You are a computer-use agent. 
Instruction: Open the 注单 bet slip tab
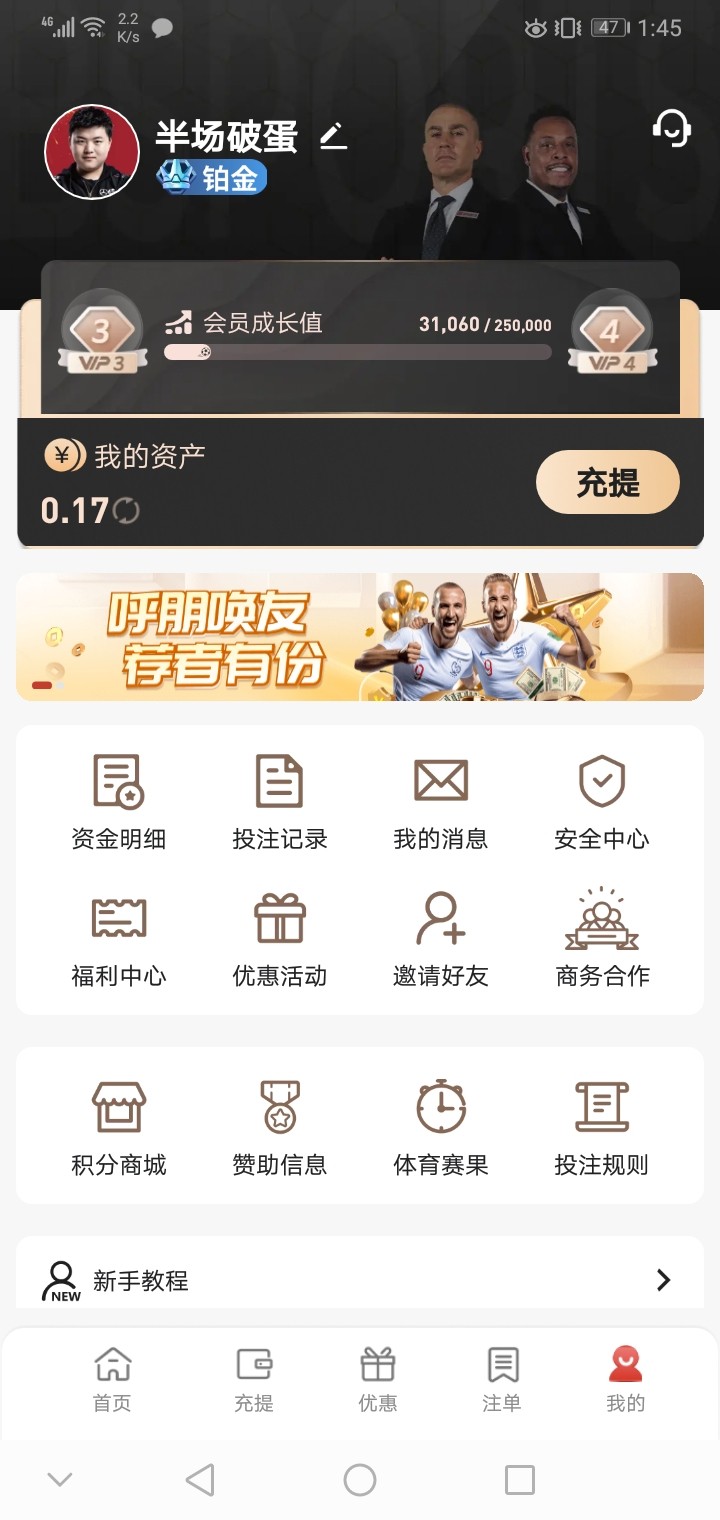coord(501,1380)
